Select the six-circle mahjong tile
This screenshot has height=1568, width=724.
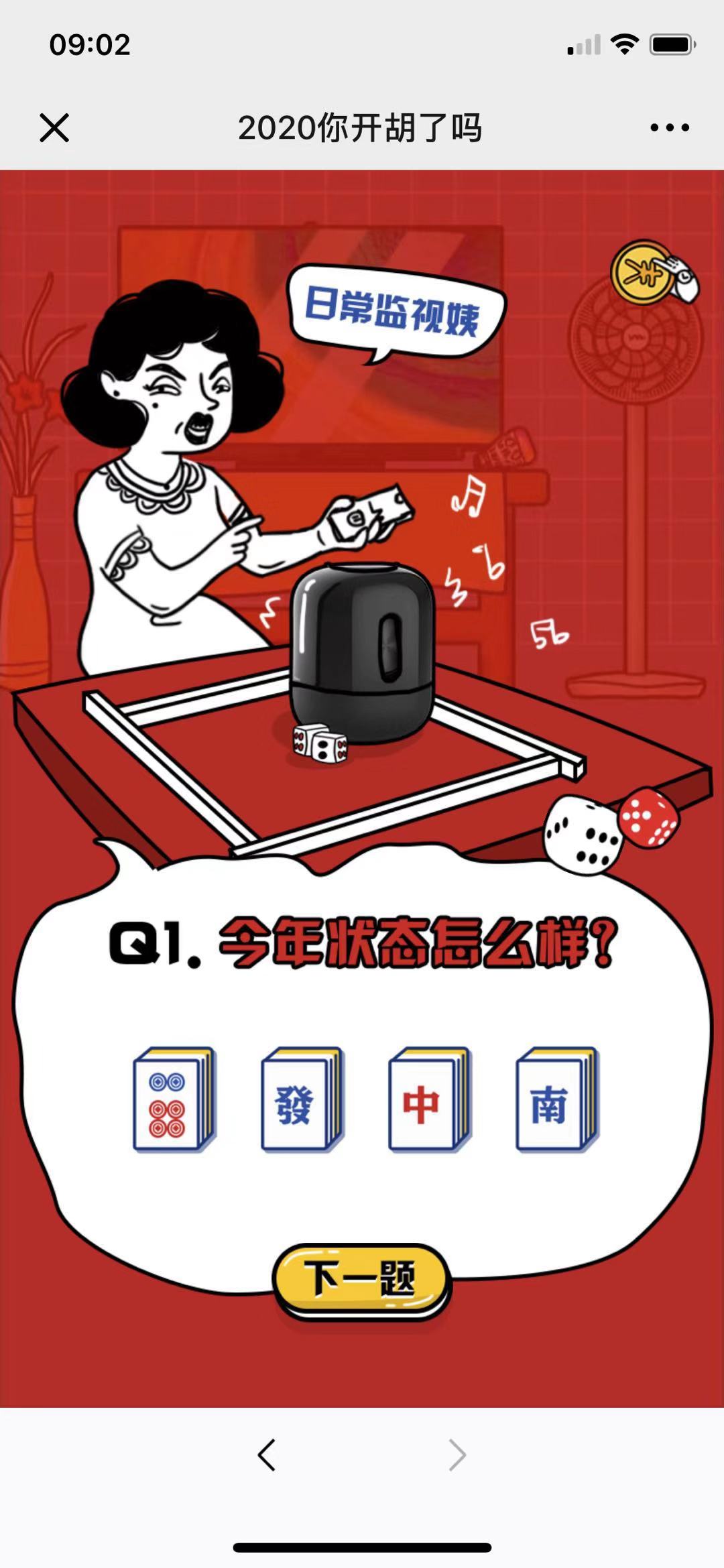(x=174, y=1100)
